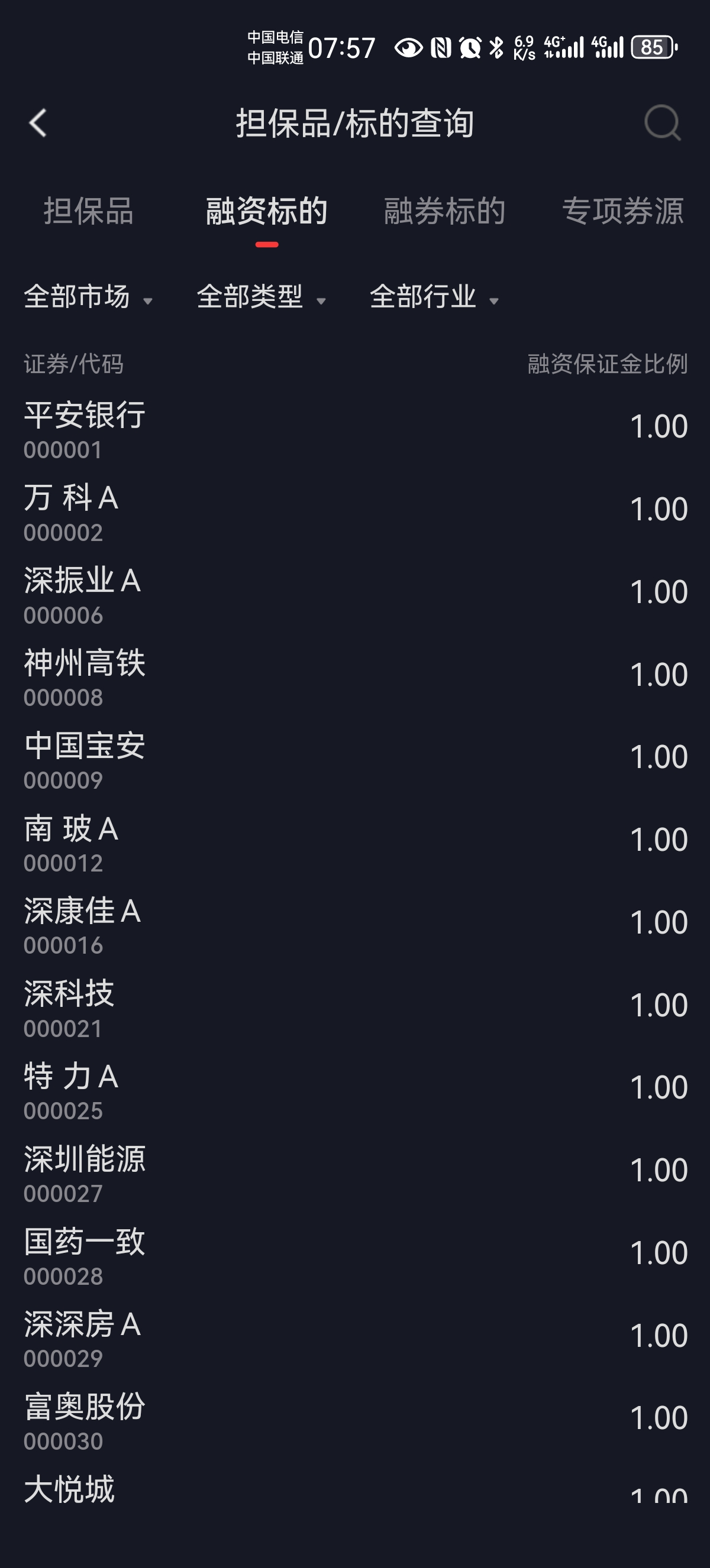This screenshot has width=710, height=1568.
Task: Switch to the 融券标的 tab
Action: coord(444,211)
